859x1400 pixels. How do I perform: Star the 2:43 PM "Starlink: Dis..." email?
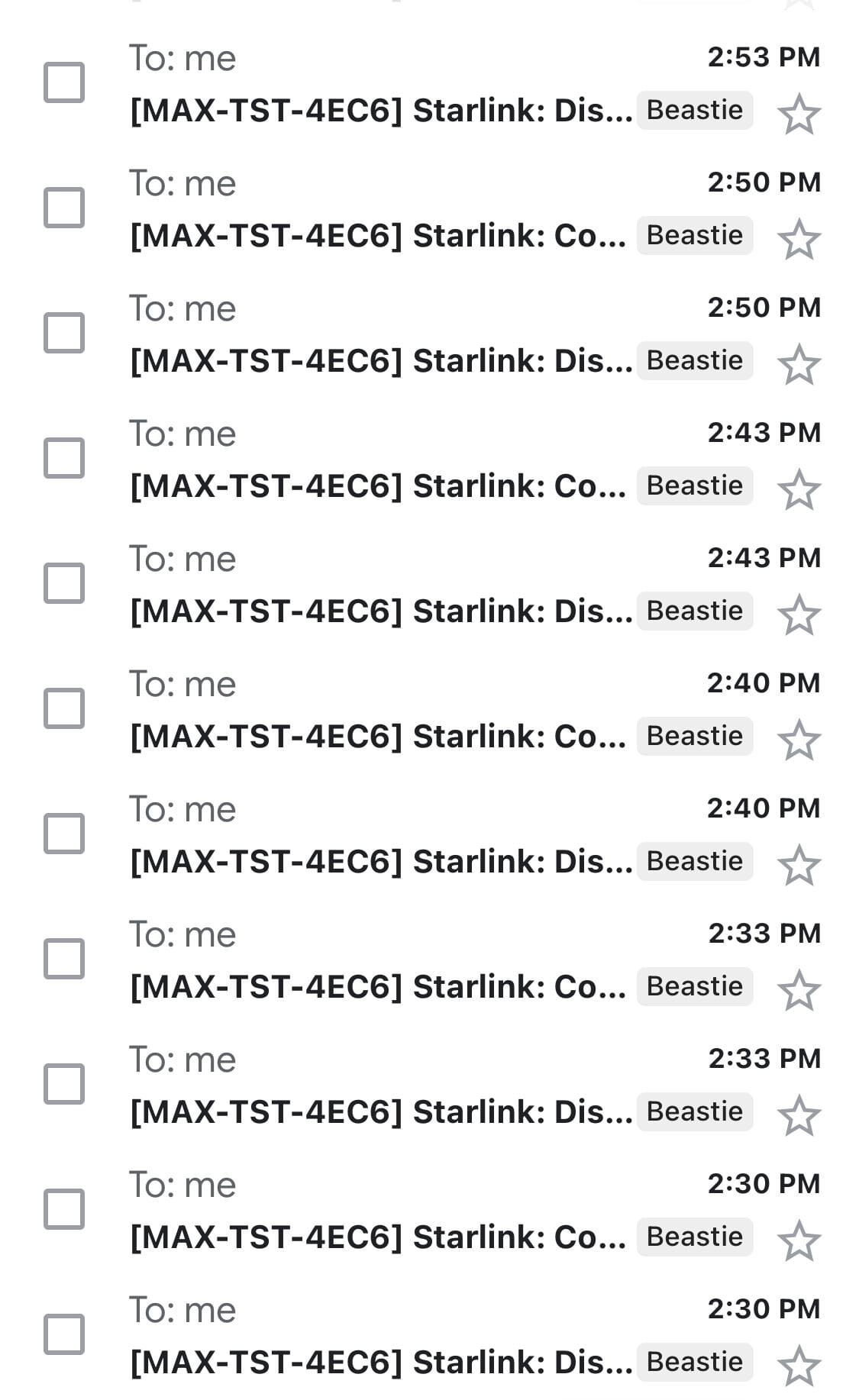[x=799, y=616]
